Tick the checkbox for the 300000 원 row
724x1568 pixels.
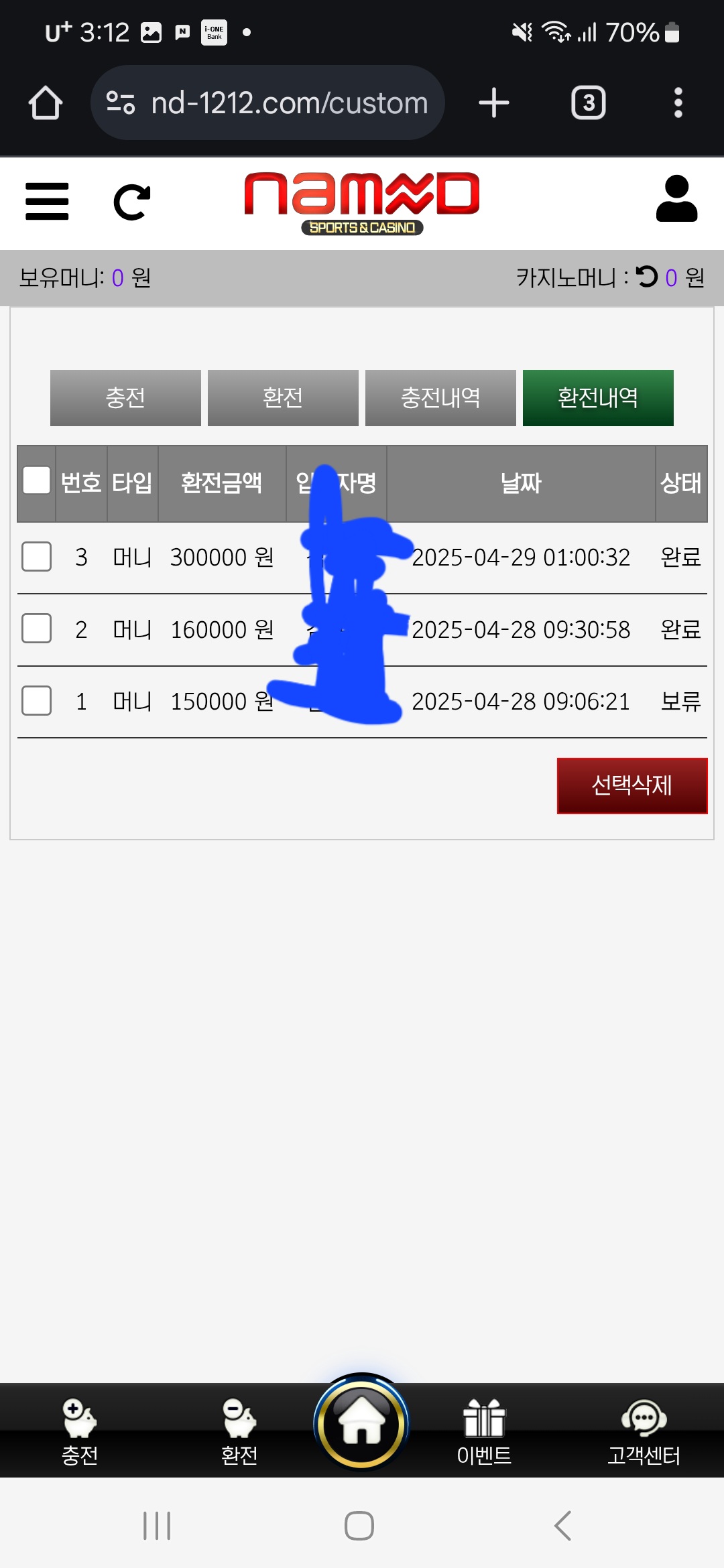coord(37,557)
